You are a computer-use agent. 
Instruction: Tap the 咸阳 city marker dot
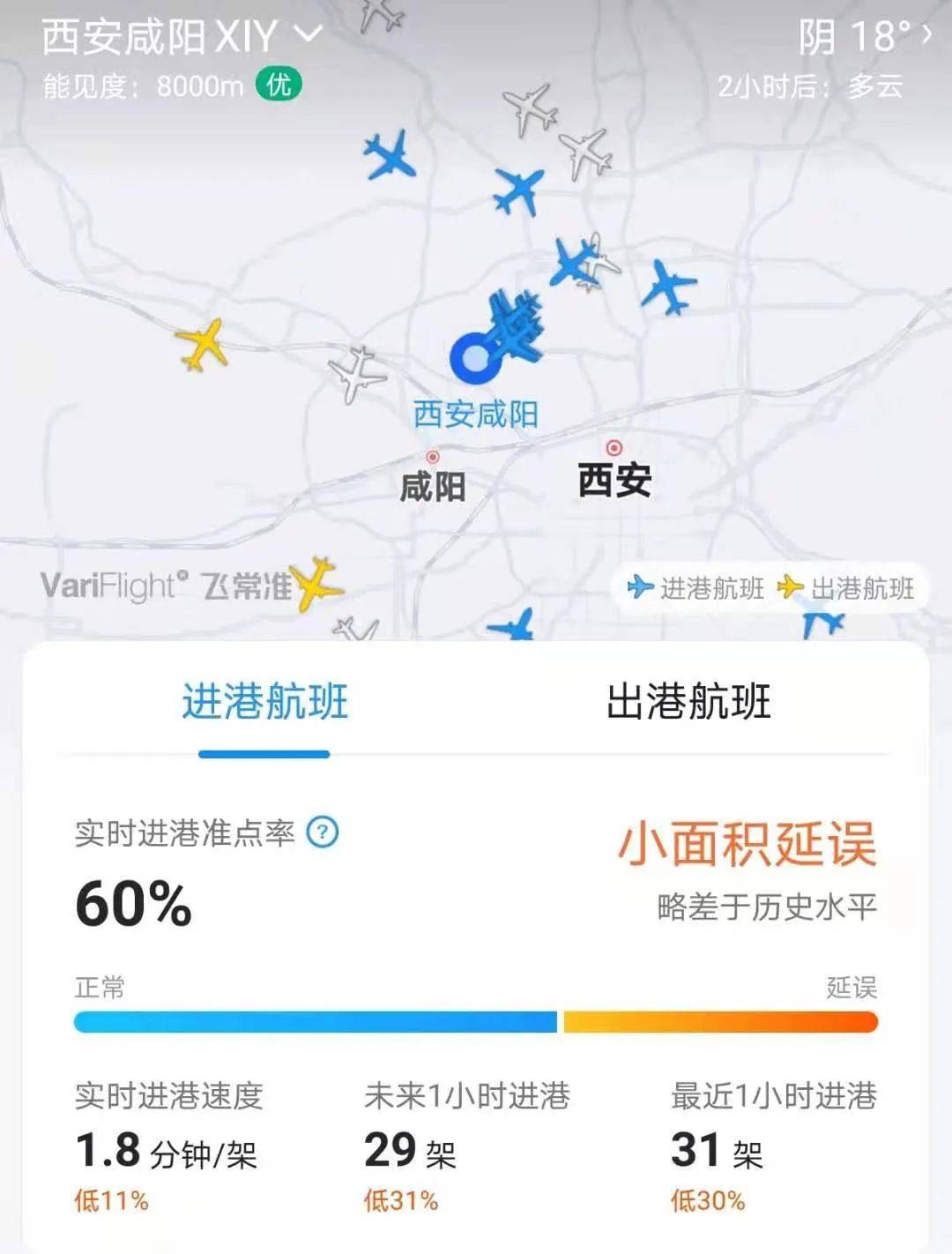pyautogui.click(x=432, y=456)
